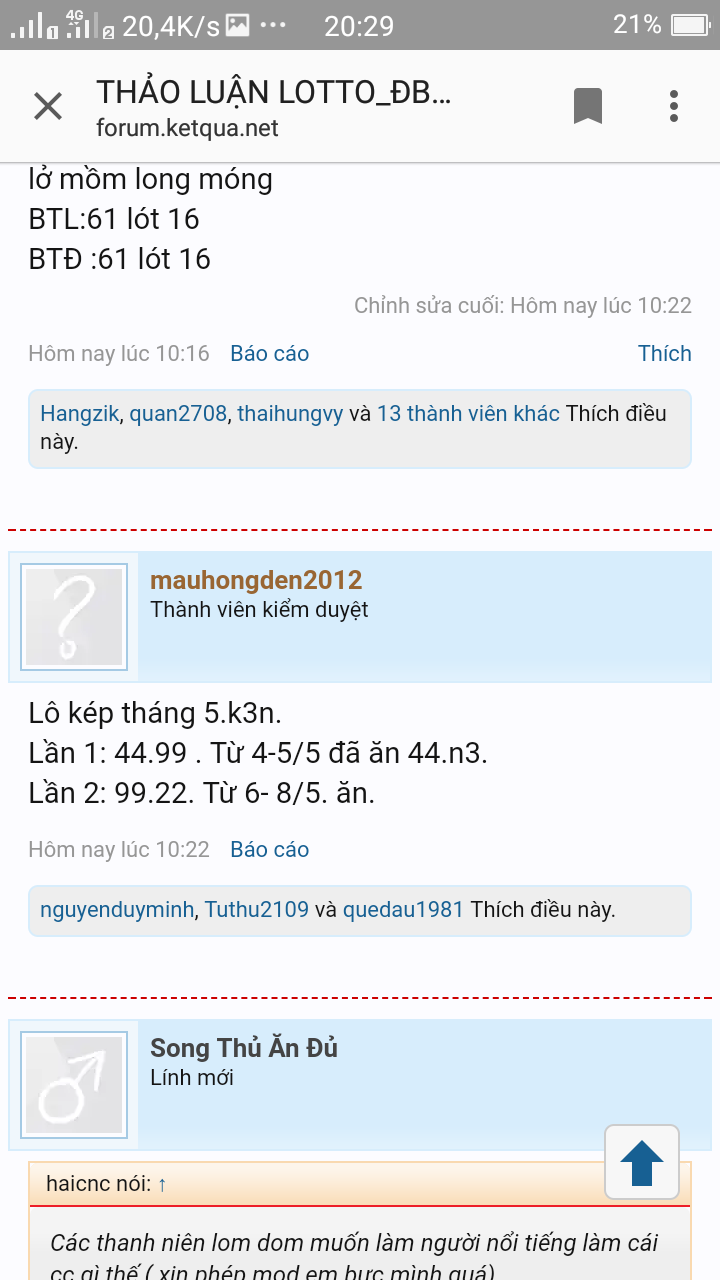Open nguyenduyminh's profile link
Viewport: 720px width, 1280px height.
point(117,909)
